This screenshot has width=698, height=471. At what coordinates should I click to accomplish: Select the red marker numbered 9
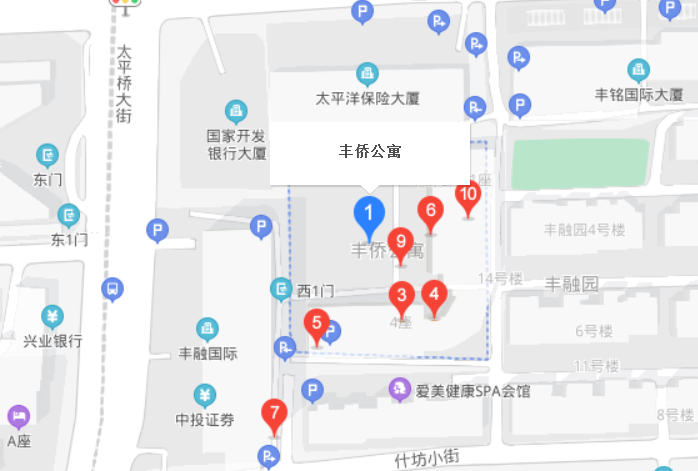pyautogui.click(x=400, y=241)
